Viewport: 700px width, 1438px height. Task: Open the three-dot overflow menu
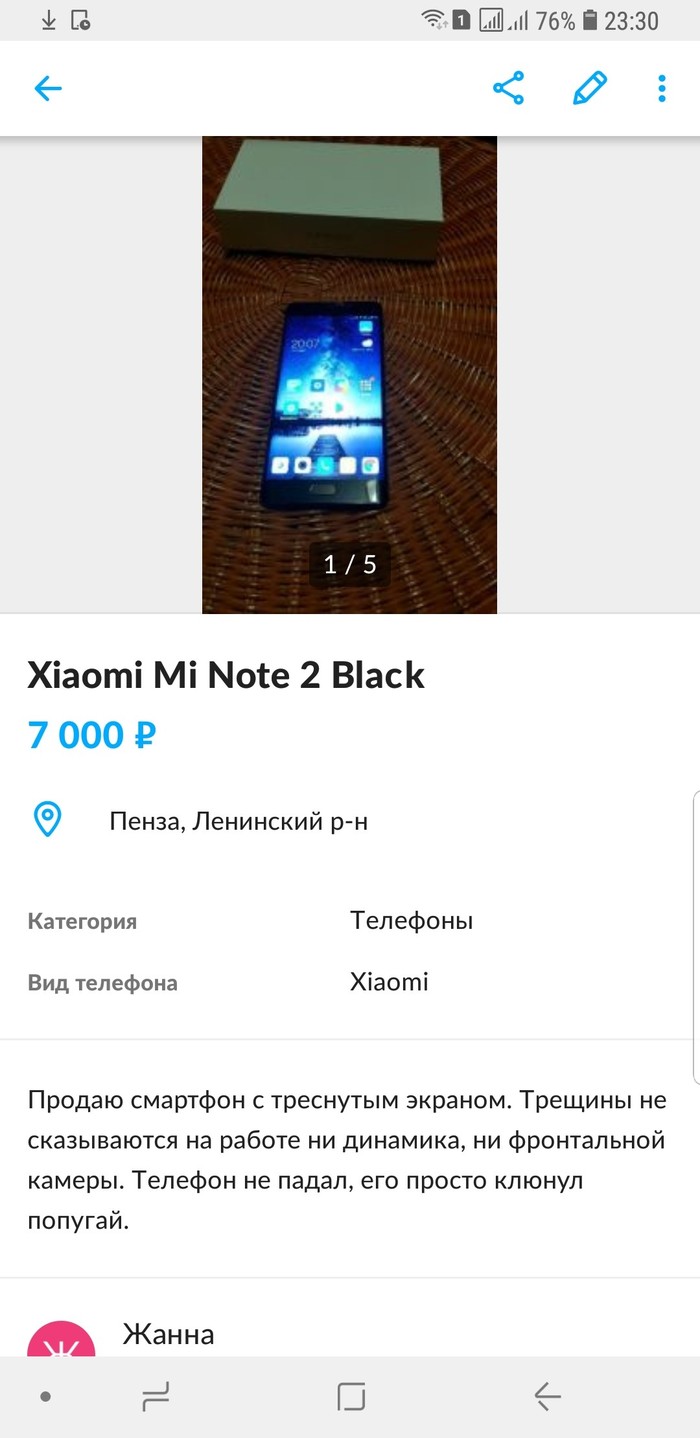(x=662, y=88)
